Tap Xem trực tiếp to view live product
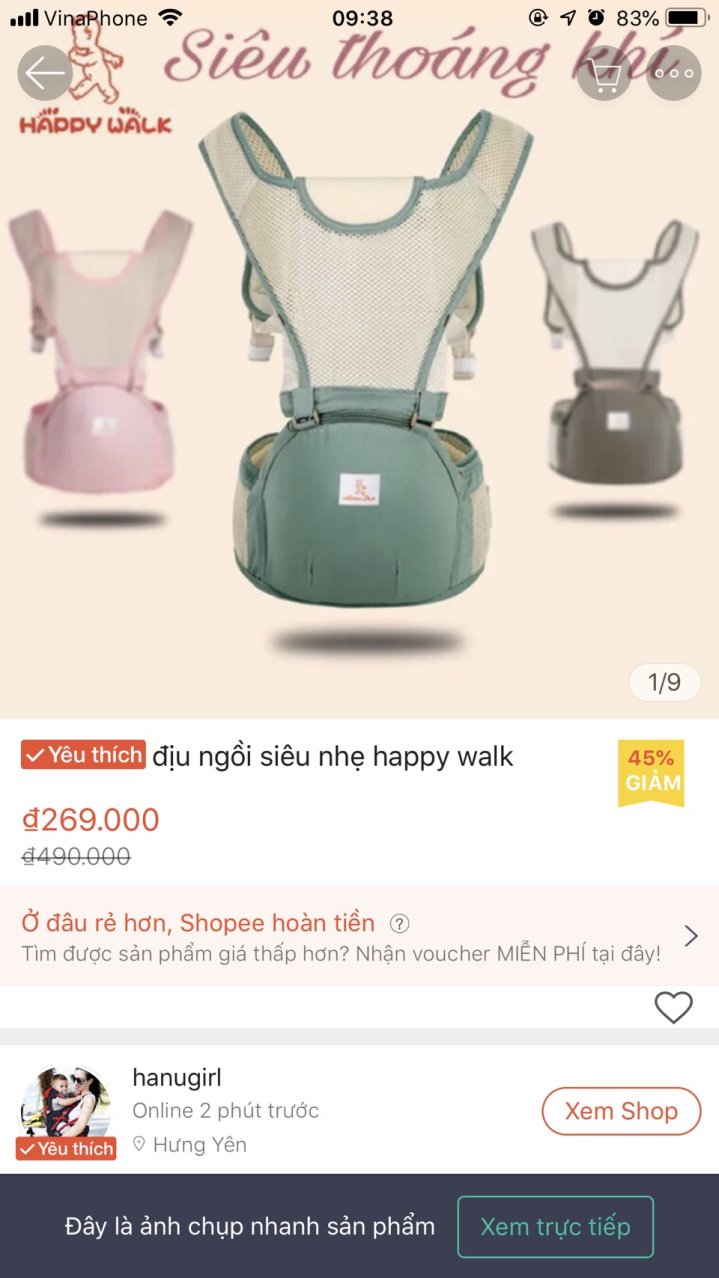The width and height of the screenshot is (719, 1278). (x=555, y=1227)
